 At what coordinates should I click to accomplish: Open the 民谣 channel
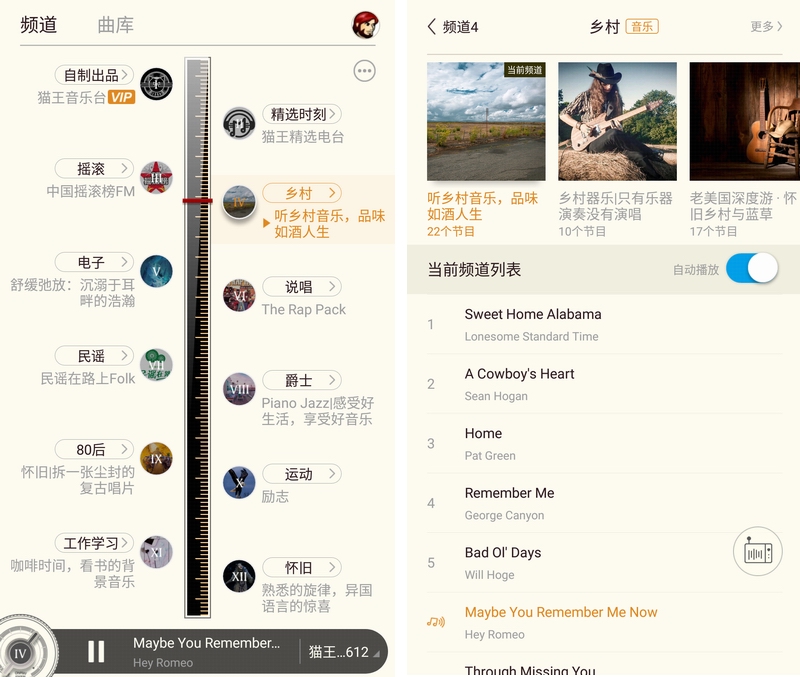(94, 356)
